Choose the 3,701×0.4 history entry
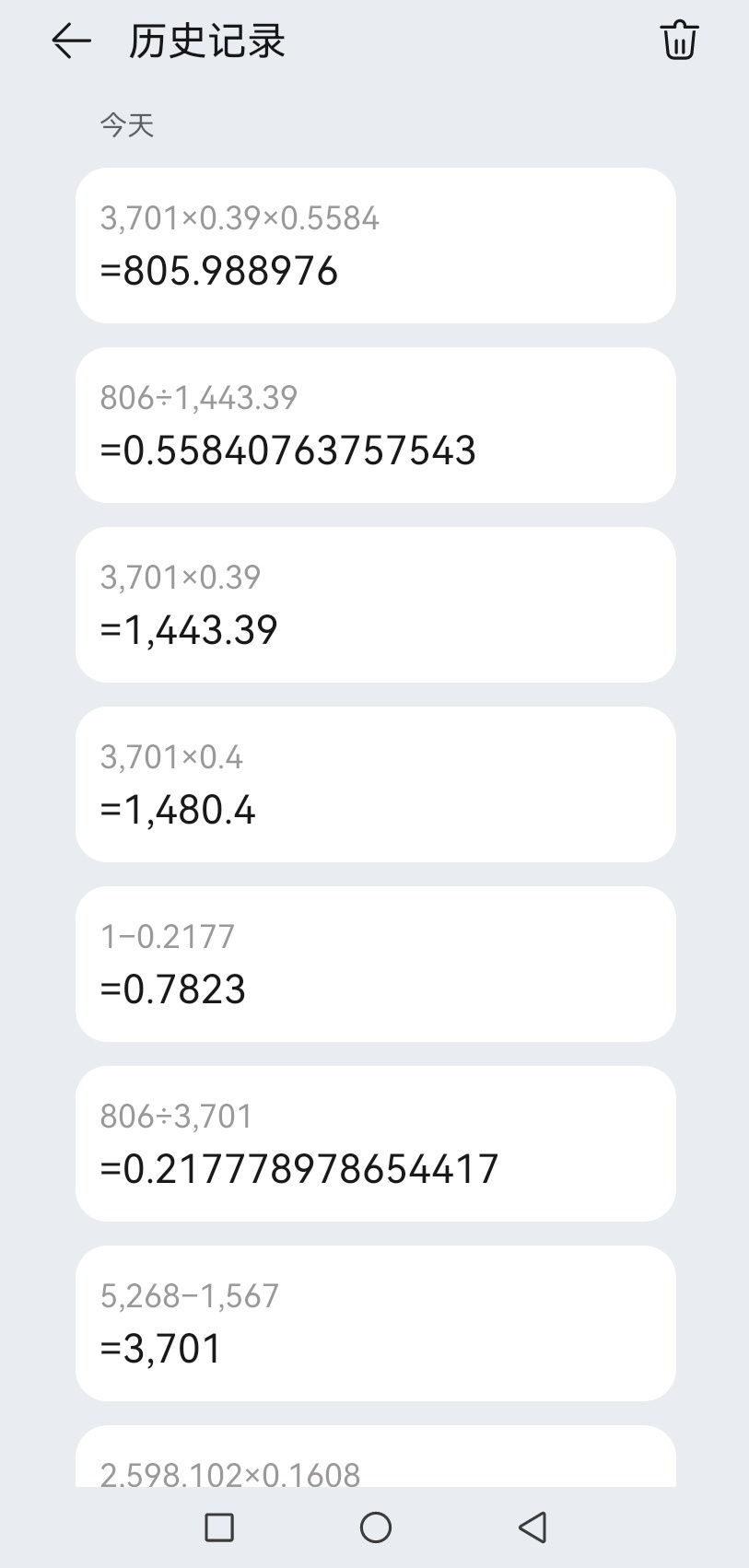Image resolution: width=749 pixels, height=1568 pixels. 376,784
